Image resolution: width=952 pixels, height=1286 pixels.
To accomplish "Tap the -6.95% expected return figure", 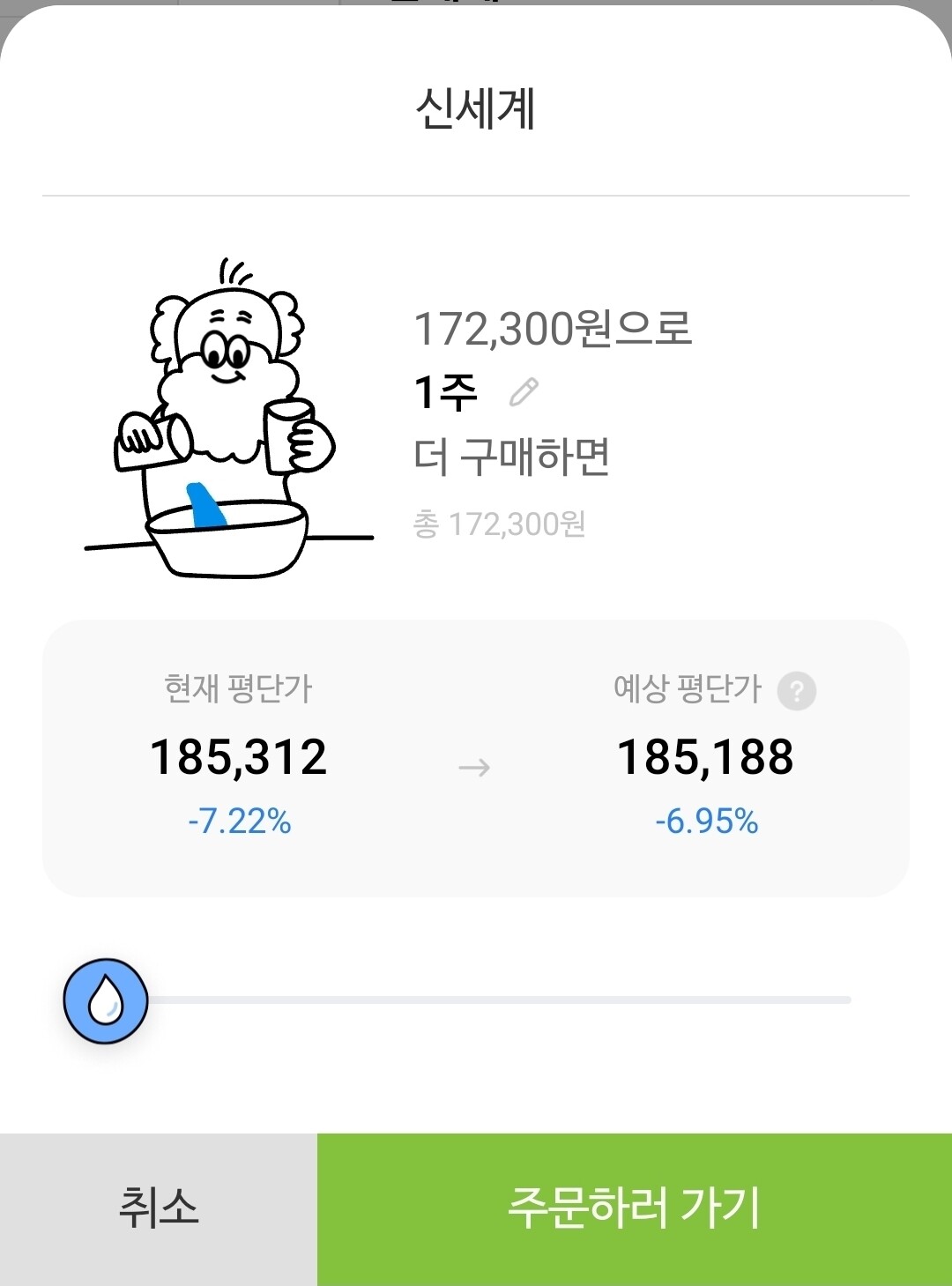I will pos(707,822).
